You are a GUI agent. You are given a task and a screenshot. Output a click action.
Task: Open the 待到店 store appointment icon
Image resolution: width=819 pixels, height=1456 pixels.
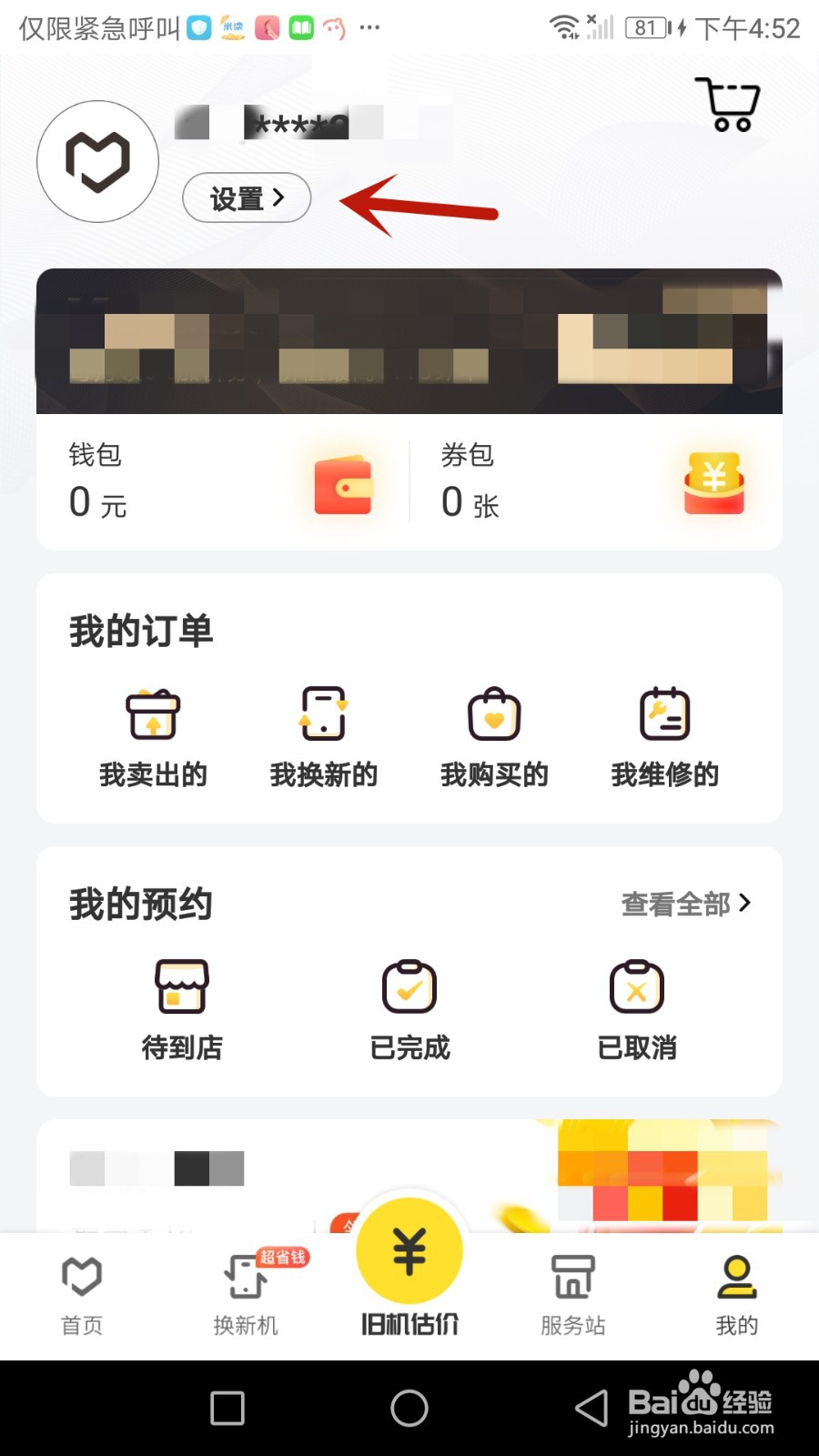(182, 989)
